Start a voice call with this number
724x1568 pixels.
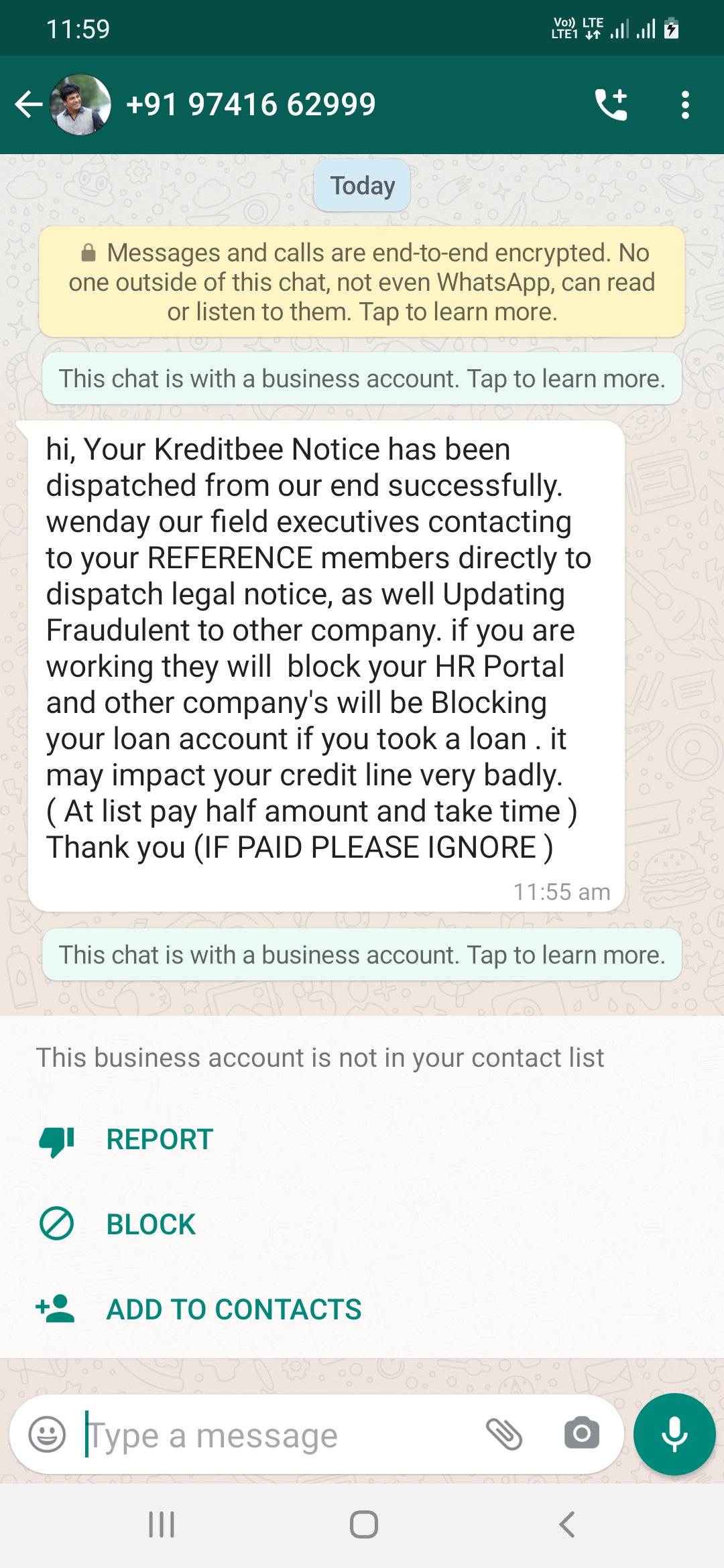click(611, 105)
